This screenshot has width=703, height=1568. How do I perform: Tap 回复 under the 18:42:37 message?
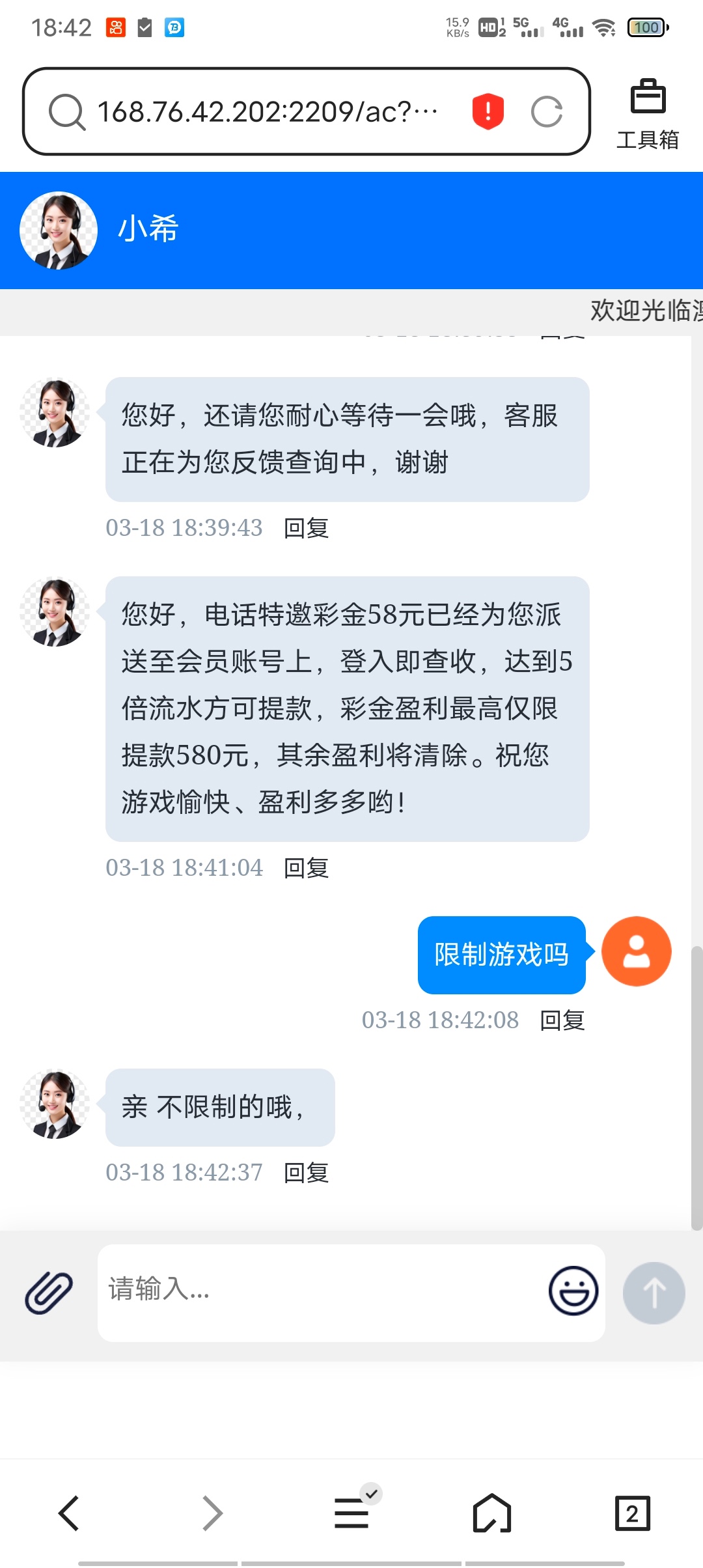[x=306, y=1173]
